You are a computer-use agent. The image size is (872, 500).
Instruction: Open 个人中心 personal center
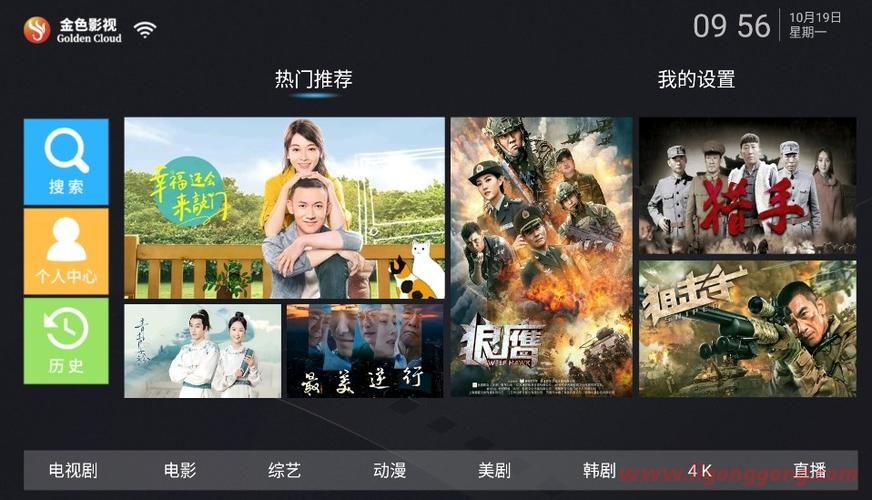(66, 251)
